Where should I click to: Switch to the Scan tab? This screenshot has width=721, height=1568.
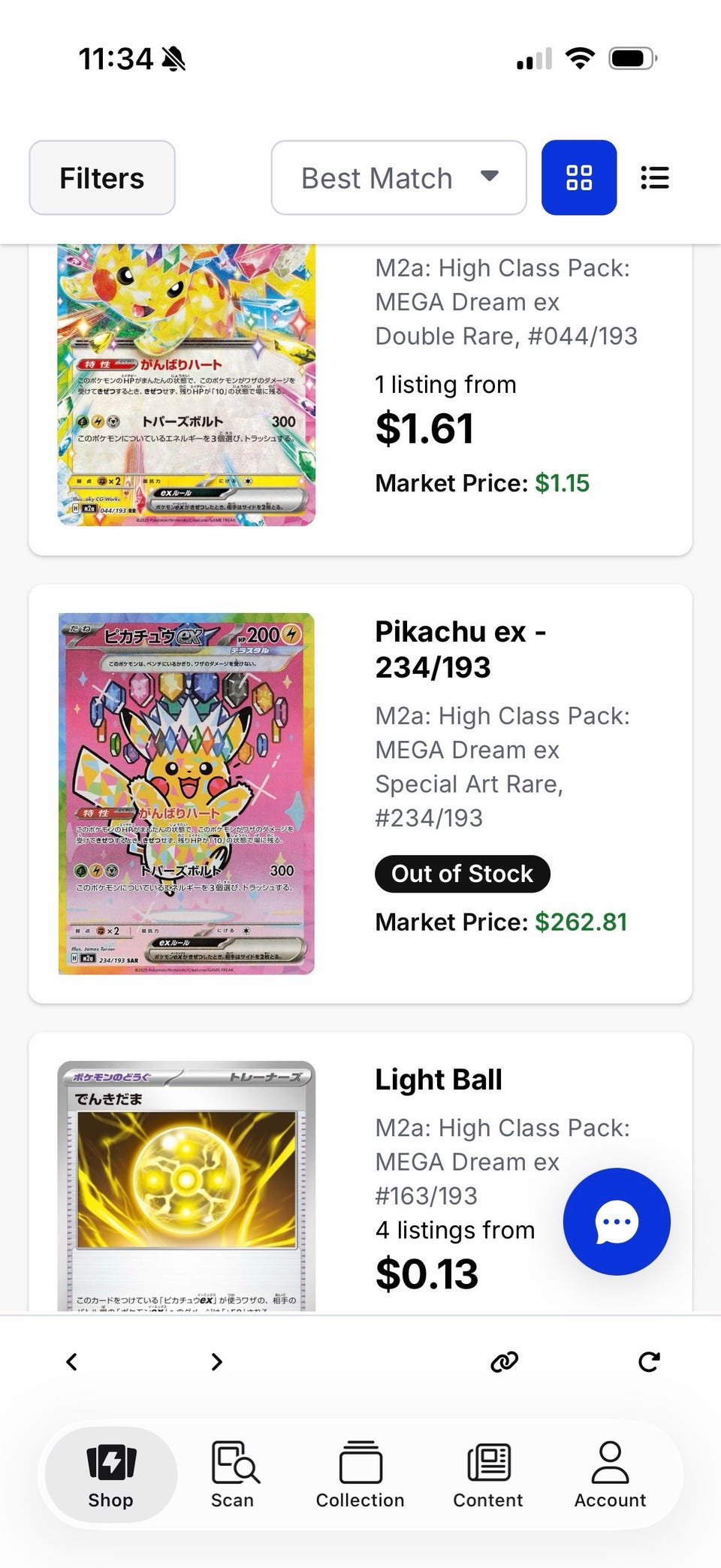point(234,1475)
